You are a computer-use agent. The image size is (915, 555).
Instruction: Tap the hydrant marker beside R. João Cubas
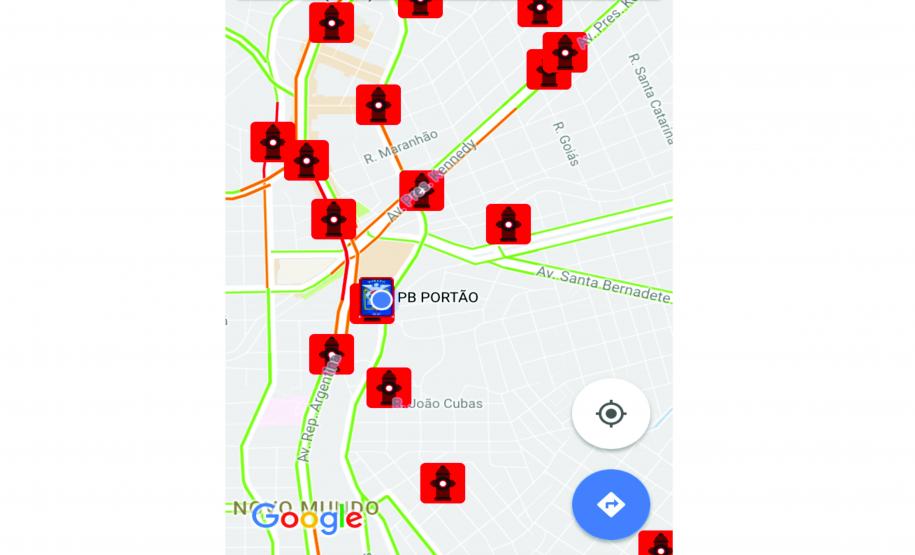[388, 387]
